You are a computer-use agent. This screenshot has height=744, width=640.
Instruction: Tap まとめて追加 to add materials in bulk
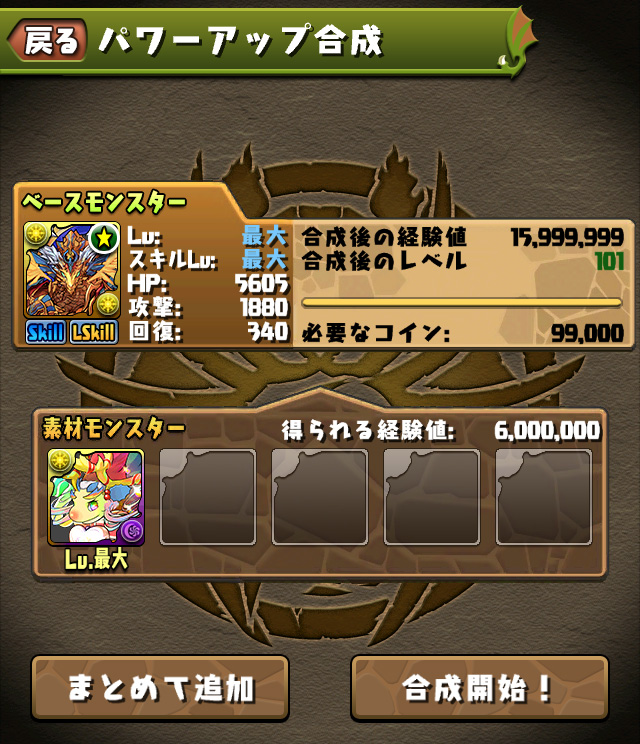[x=160, y=688]
